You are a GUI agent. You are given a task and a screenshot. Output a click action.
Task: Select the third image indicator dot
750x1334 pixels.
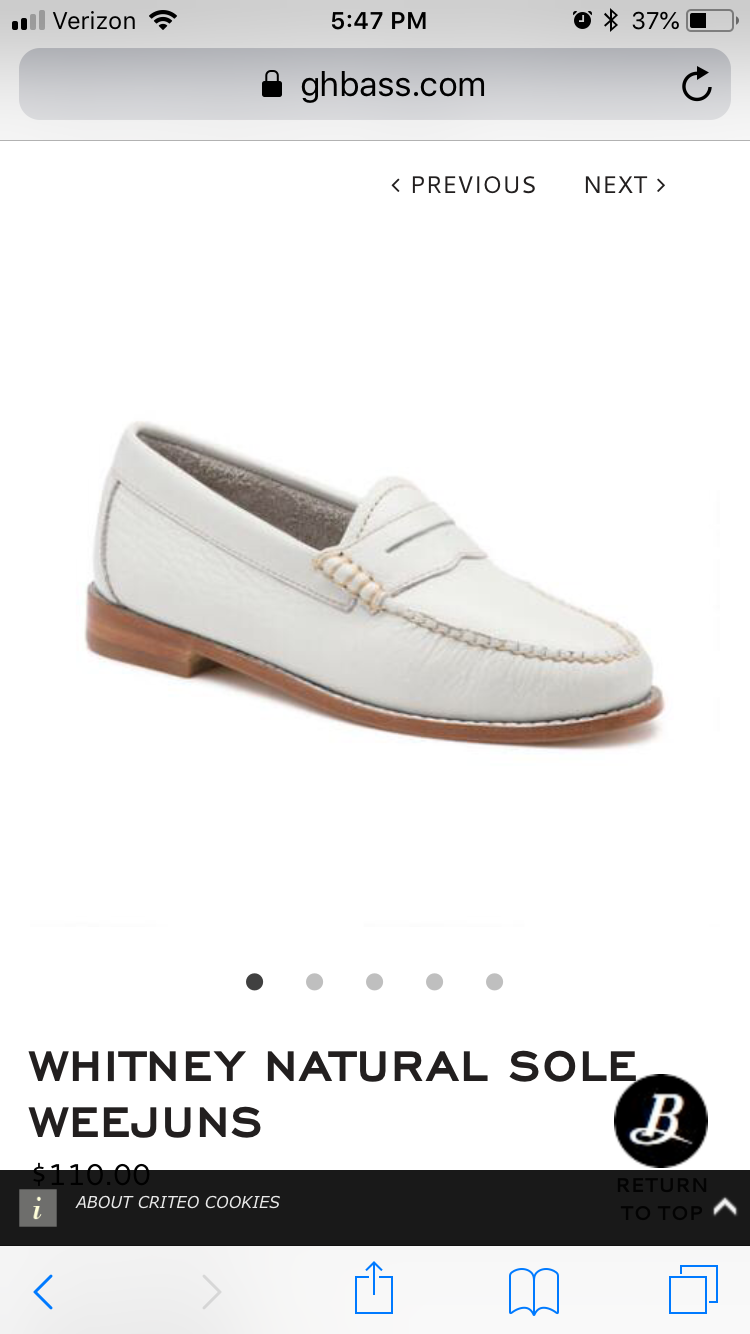pyautogui.click(x=374, y=982)
